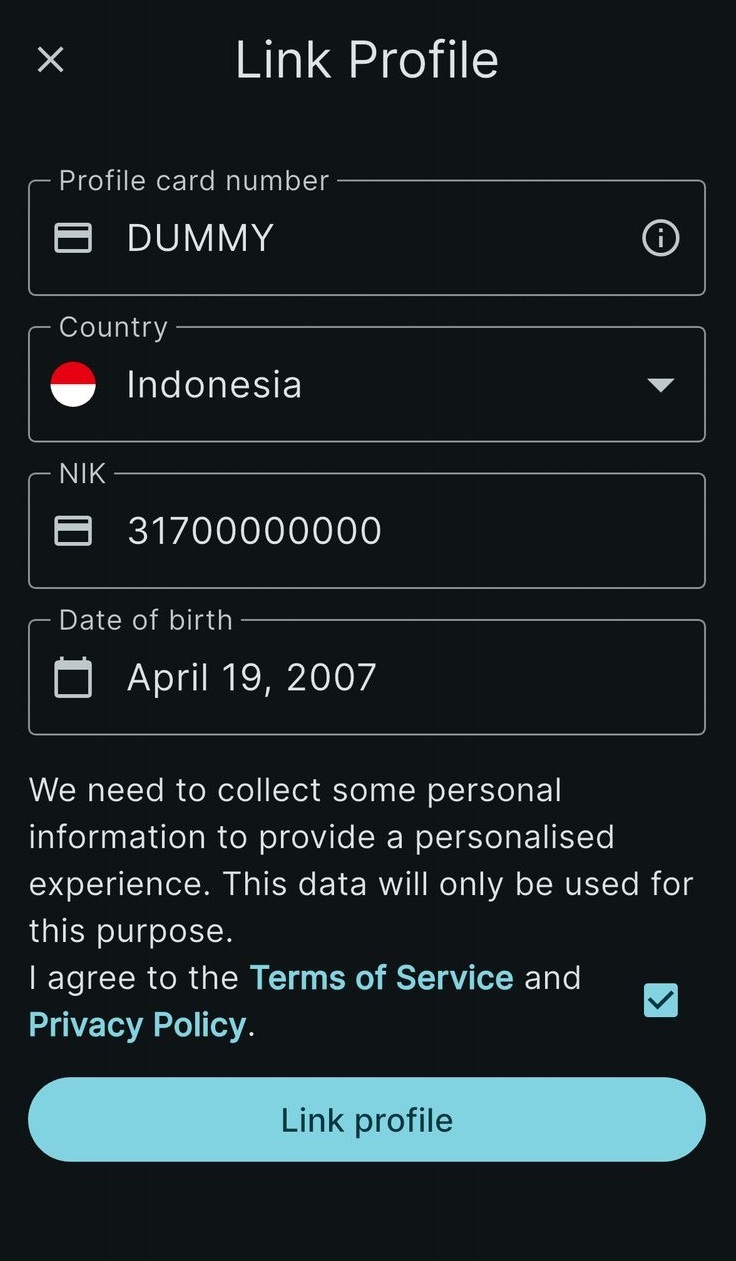
Task: Close the Link Profile screen
Action: pos(50,60)
